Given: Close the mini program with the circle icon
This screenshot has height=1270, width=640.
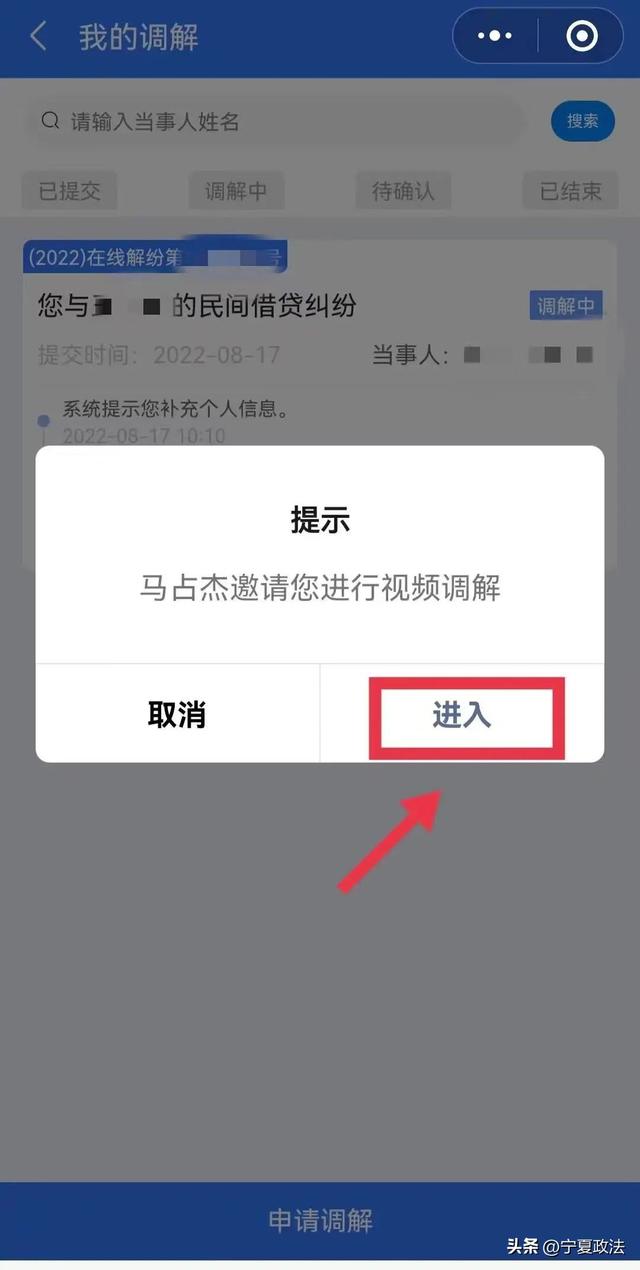Looking at the screenshot, I should click(x=581, y=37).
